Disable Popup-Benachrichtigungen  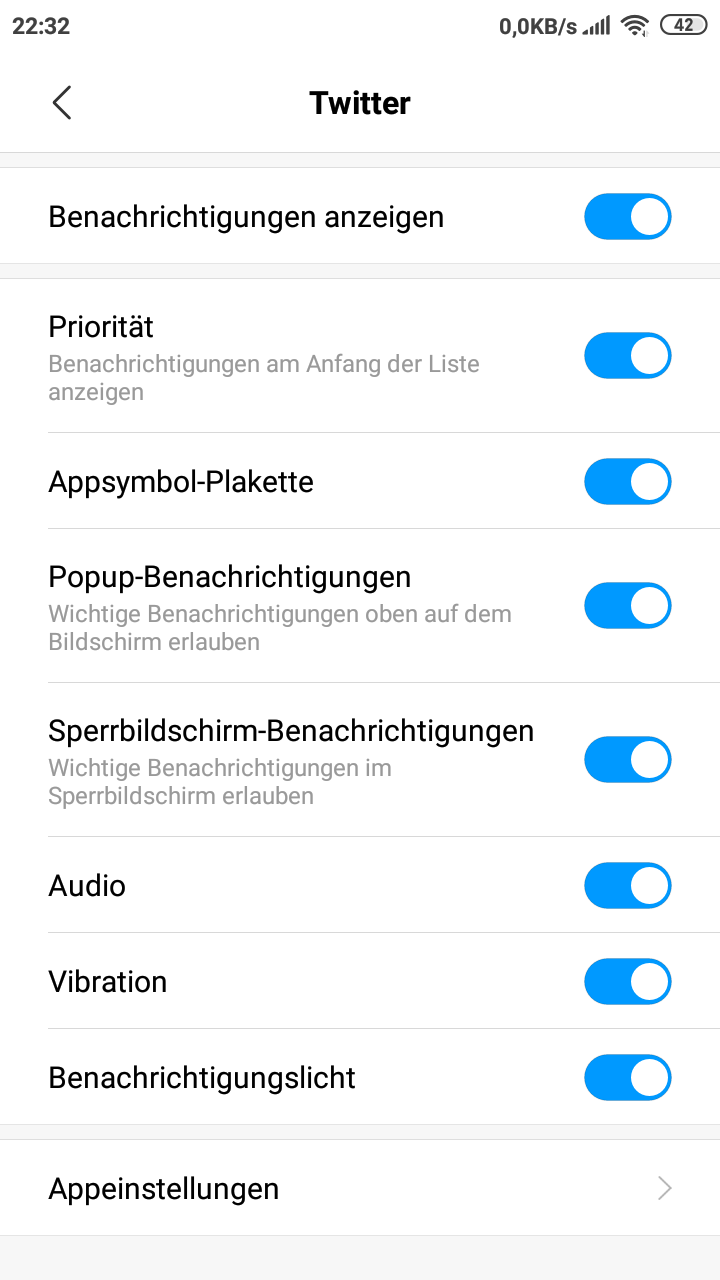[627, 606]
